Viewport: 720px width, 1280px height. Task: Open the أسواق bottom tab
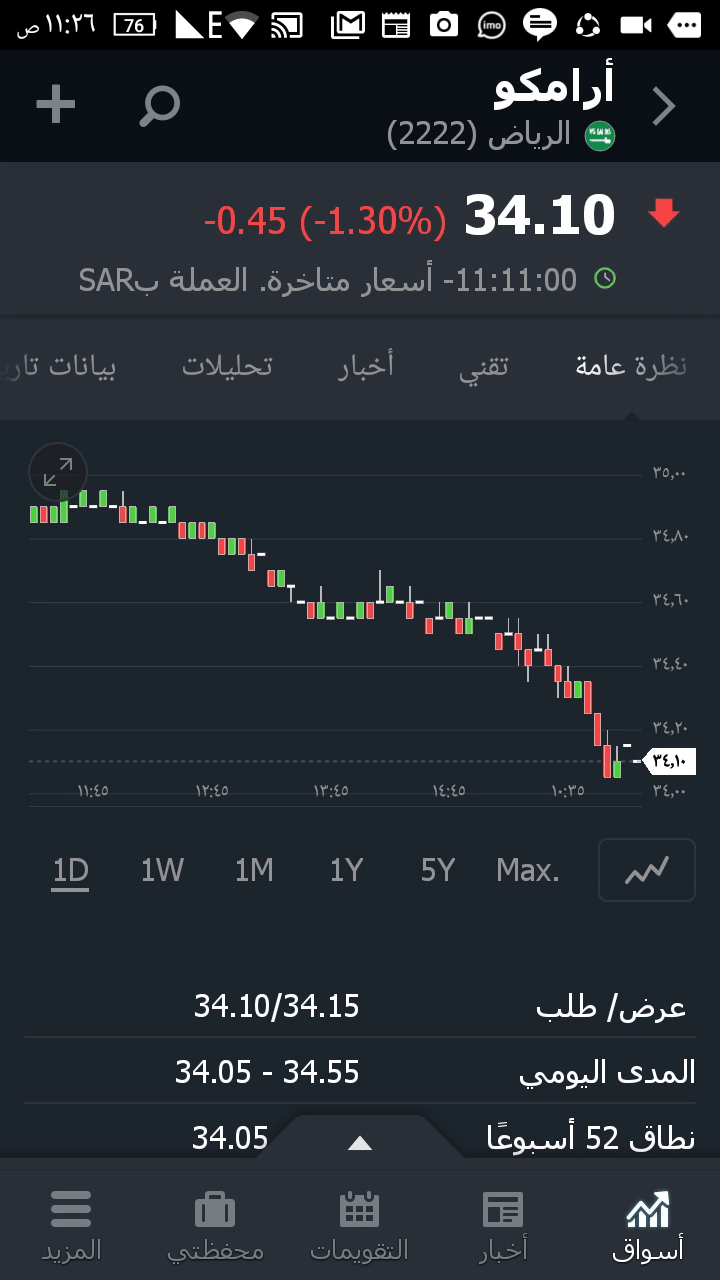pos(648,1224)
